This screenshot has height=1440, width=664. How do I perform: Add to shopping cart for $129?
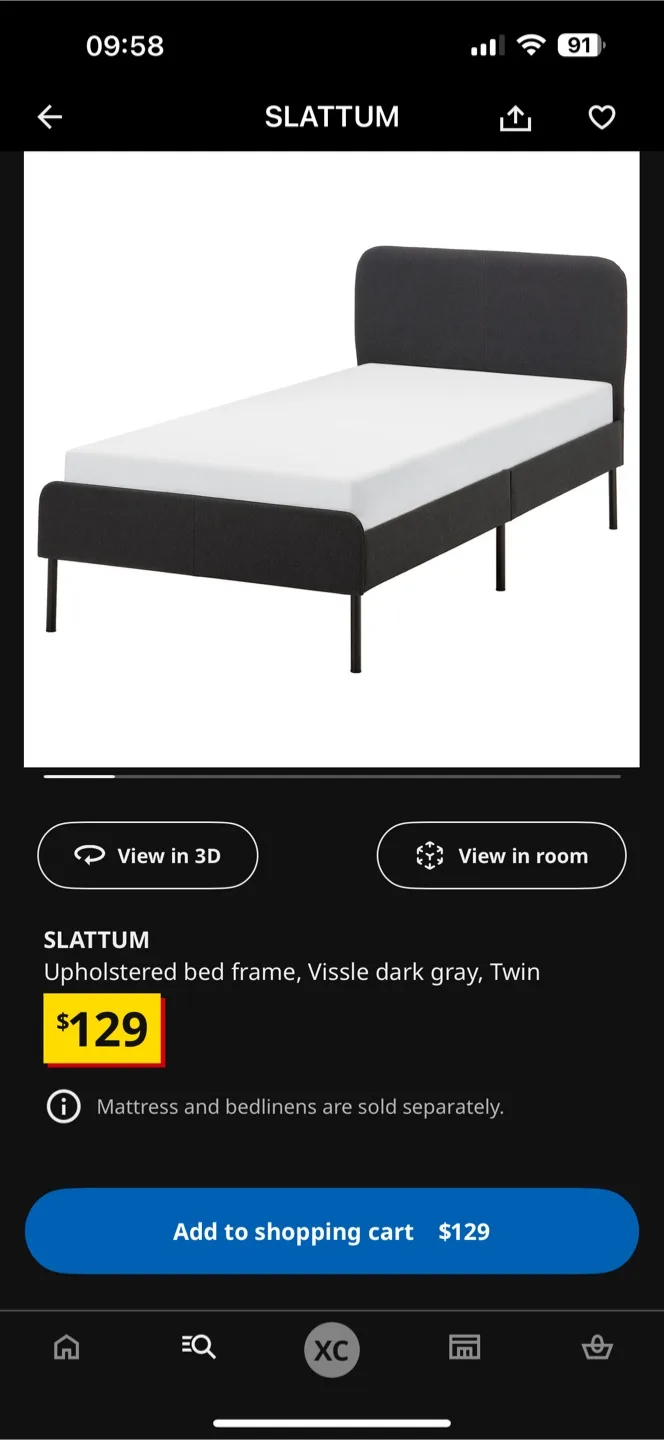click(331, 1231)
